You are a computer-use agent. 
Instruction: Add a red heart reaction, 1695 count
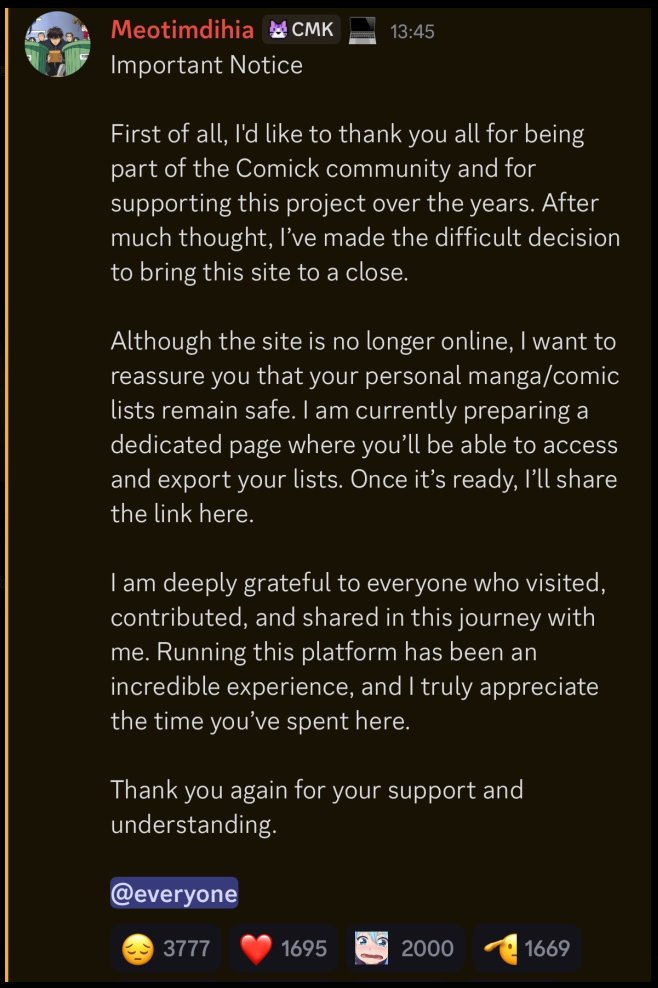(284, 948)
